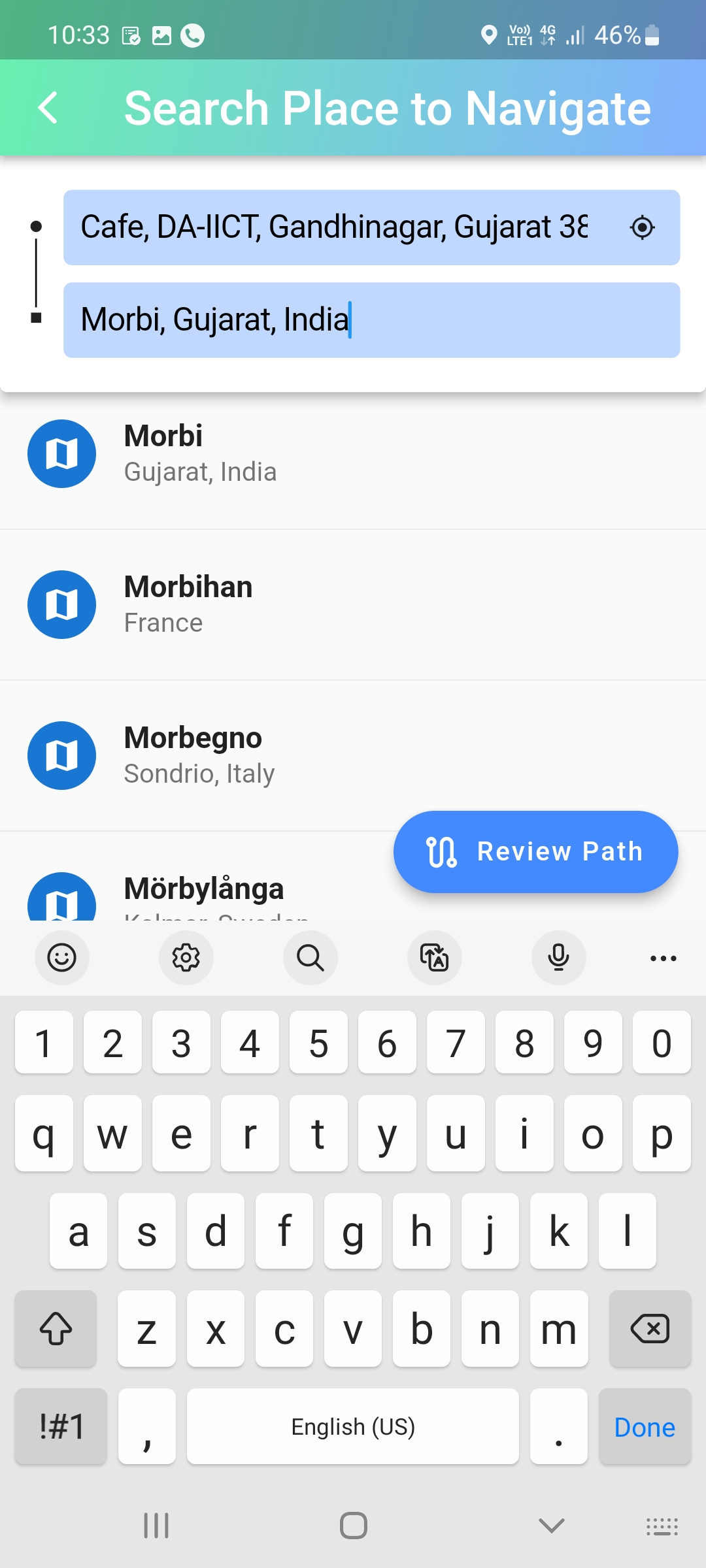Hide the keyboard with the down chevron
The width and height of the screenshot is (706, 1568).
coord(551,1526)
